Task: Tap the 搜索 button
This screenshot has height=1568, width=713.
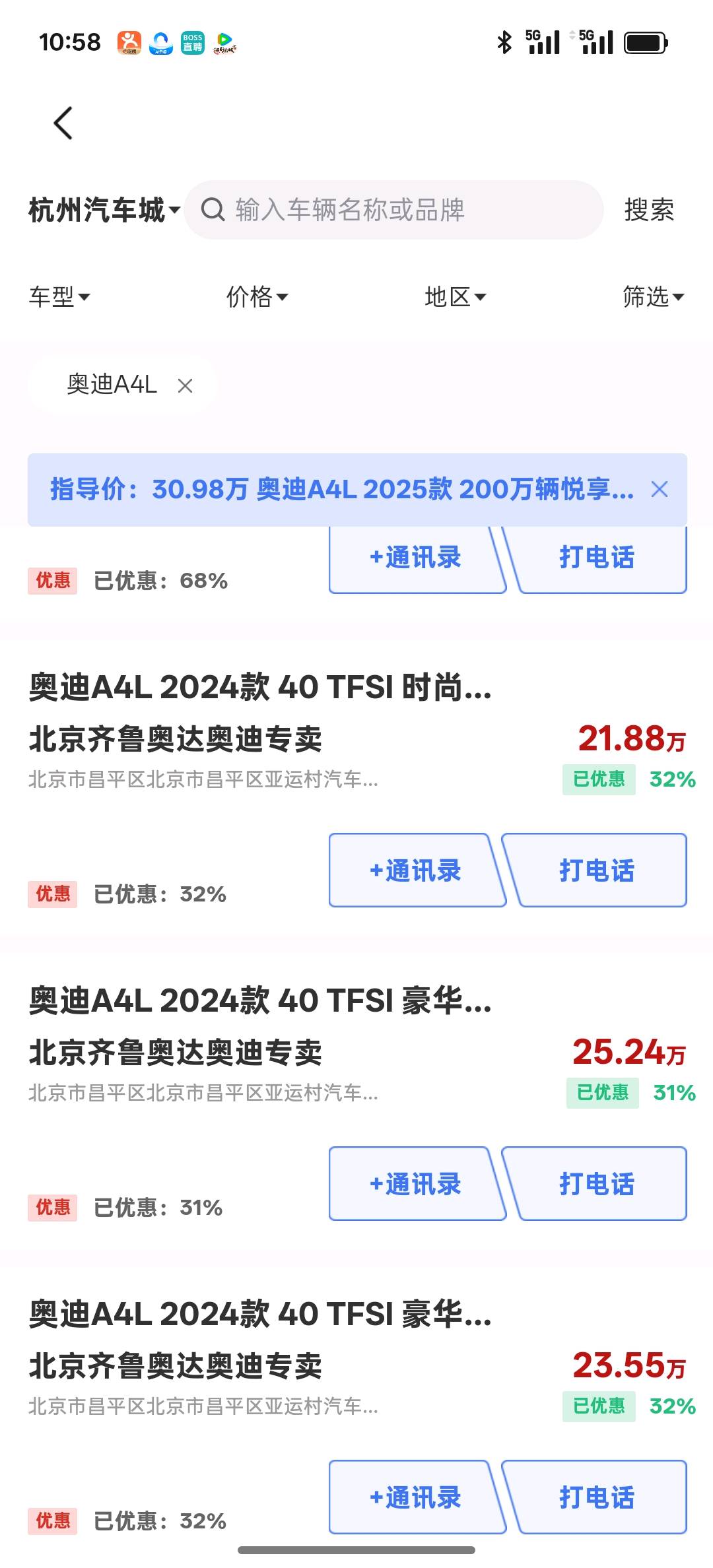Action: point(649,210)
